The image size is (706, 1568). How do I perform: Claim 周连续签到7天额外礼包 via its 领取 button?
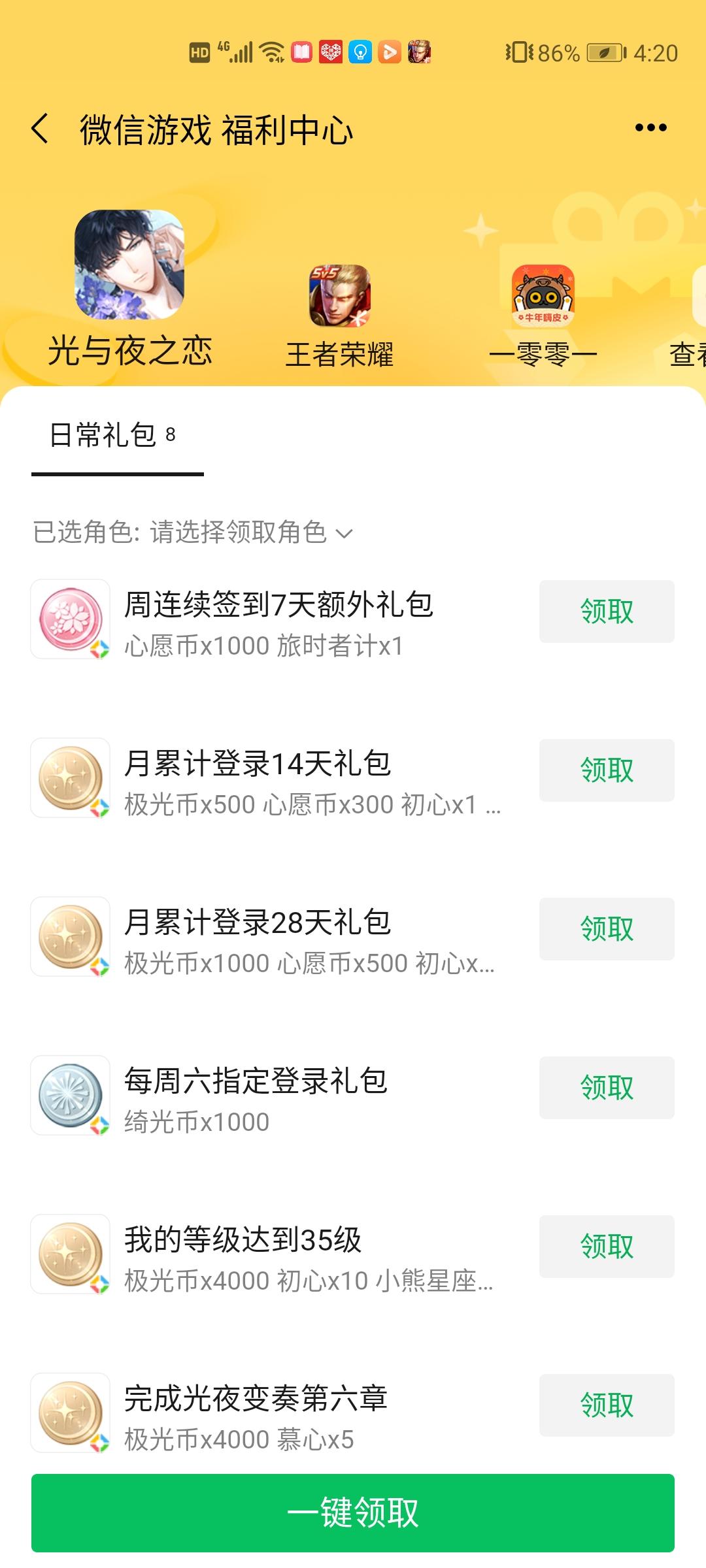(605, 612)
